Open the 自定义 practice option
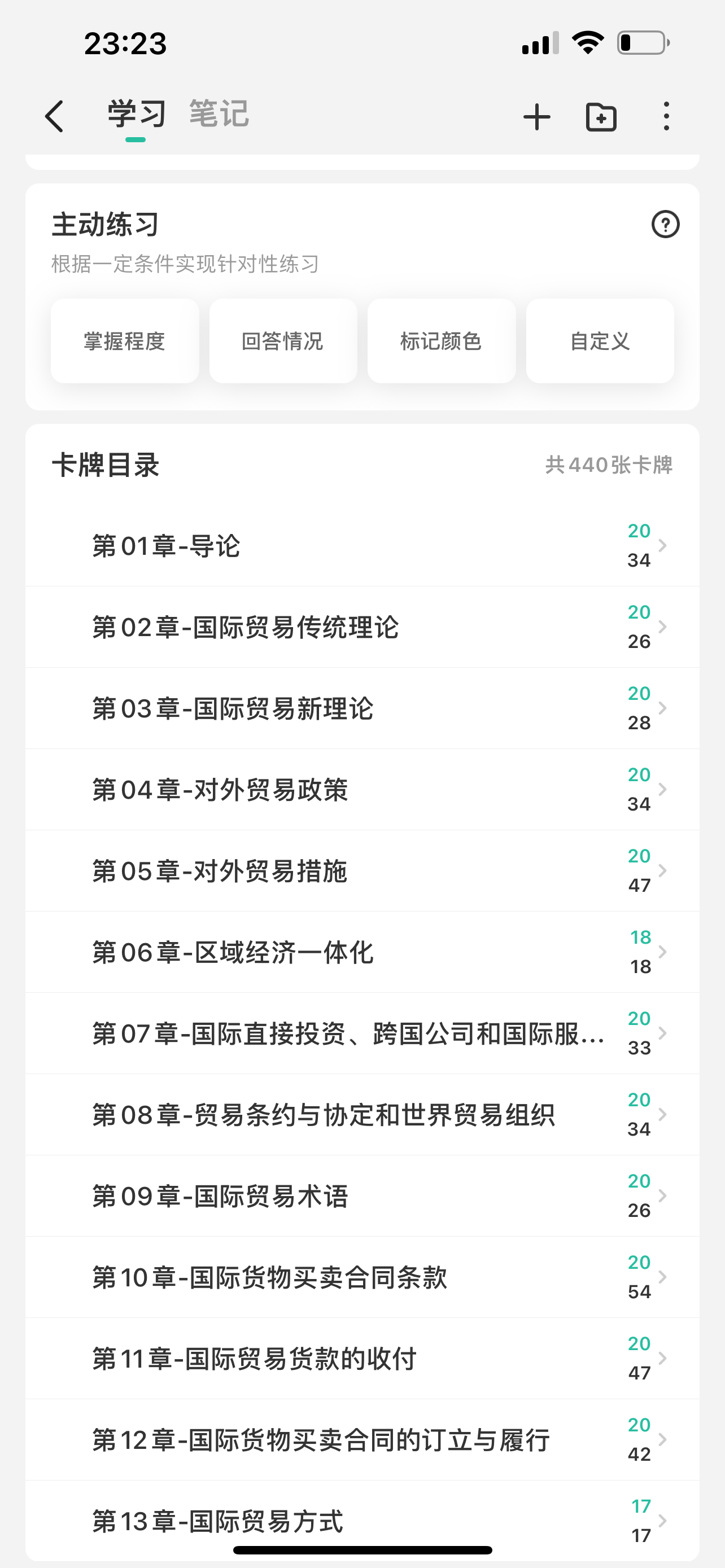Viewport: 725px width, 1568px height. point(600,341)
